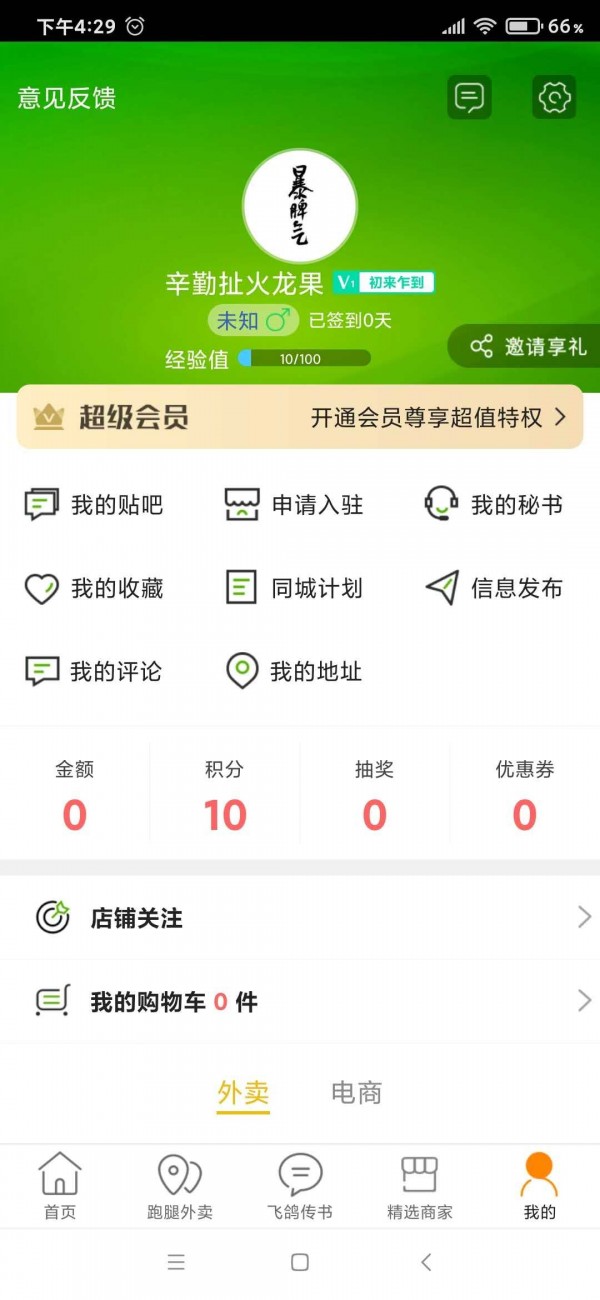Viewport: 600px width, 1300px height.
Task: Open 我的地址 addresses
Action: pos(294,671)
